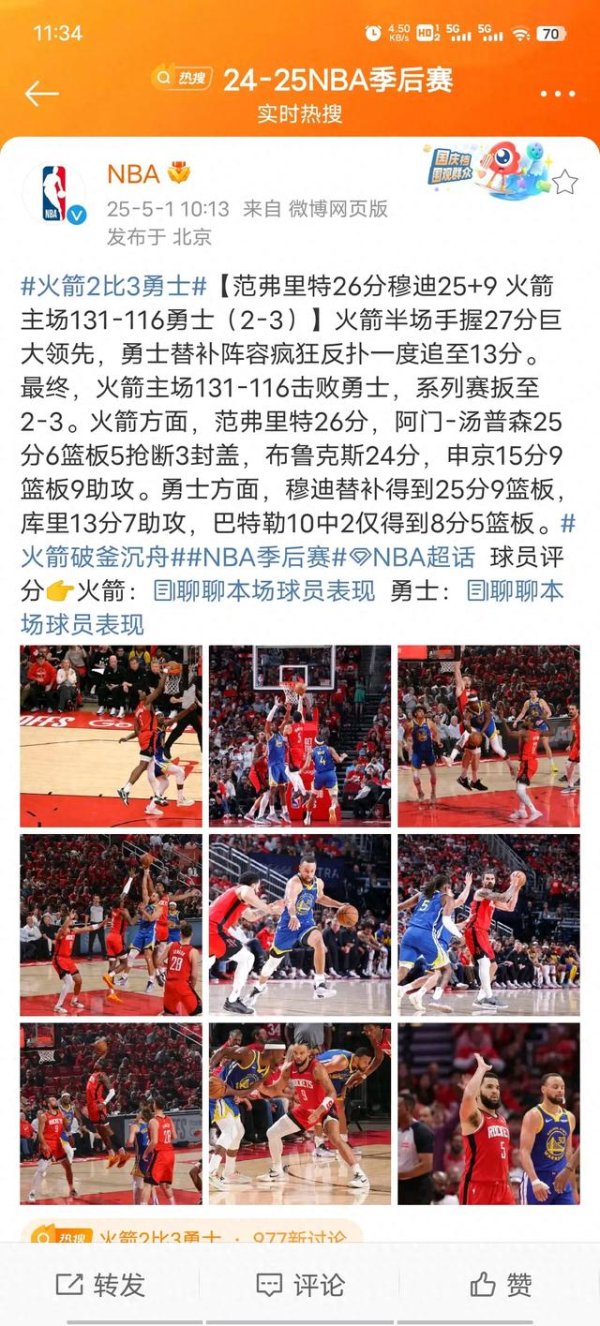Open the three-dot overflow menu
This screenshot has width=600, height=1326.
click(x=557, y=93)
